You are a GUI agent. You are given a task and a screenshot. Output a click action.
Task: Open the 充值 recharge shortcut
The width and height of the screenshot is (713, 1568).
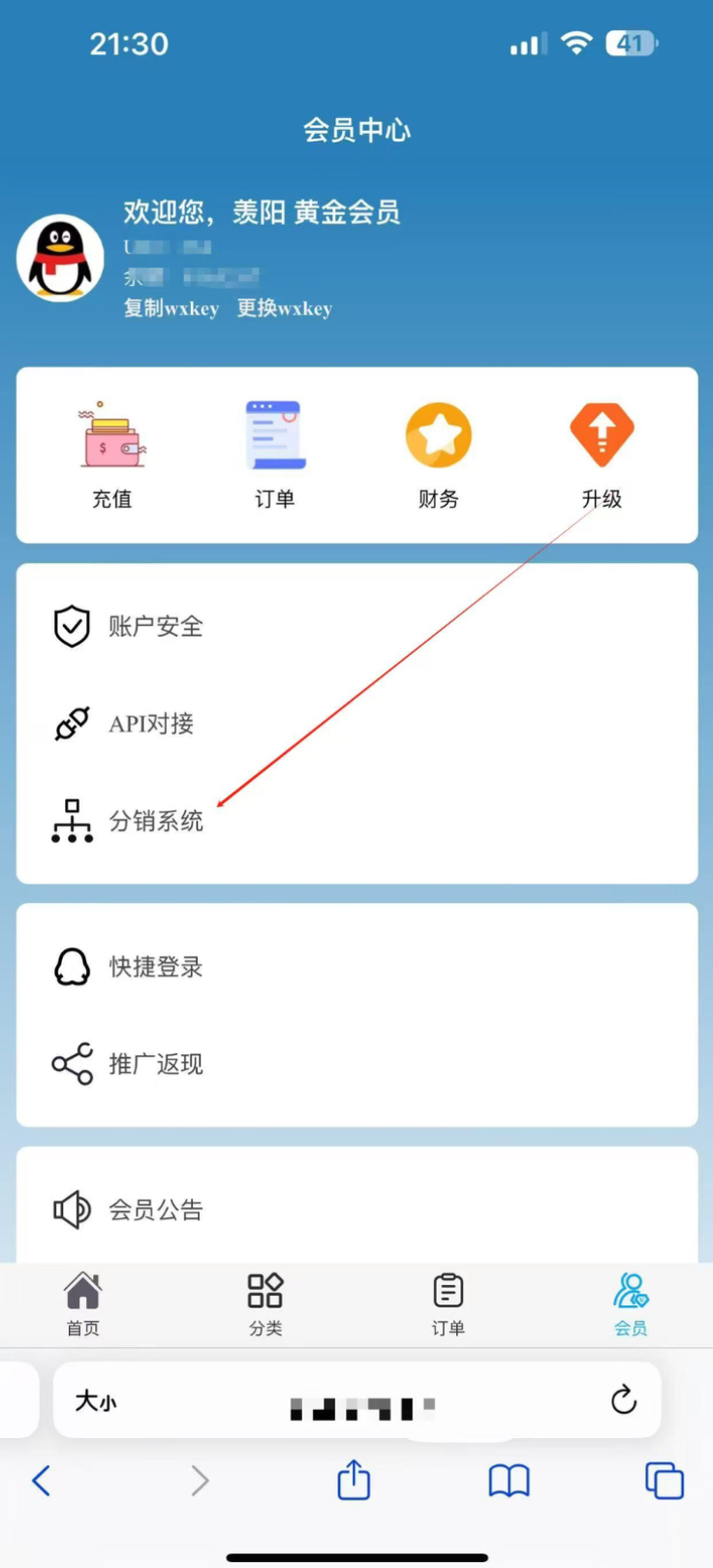[x=112, y=455]
